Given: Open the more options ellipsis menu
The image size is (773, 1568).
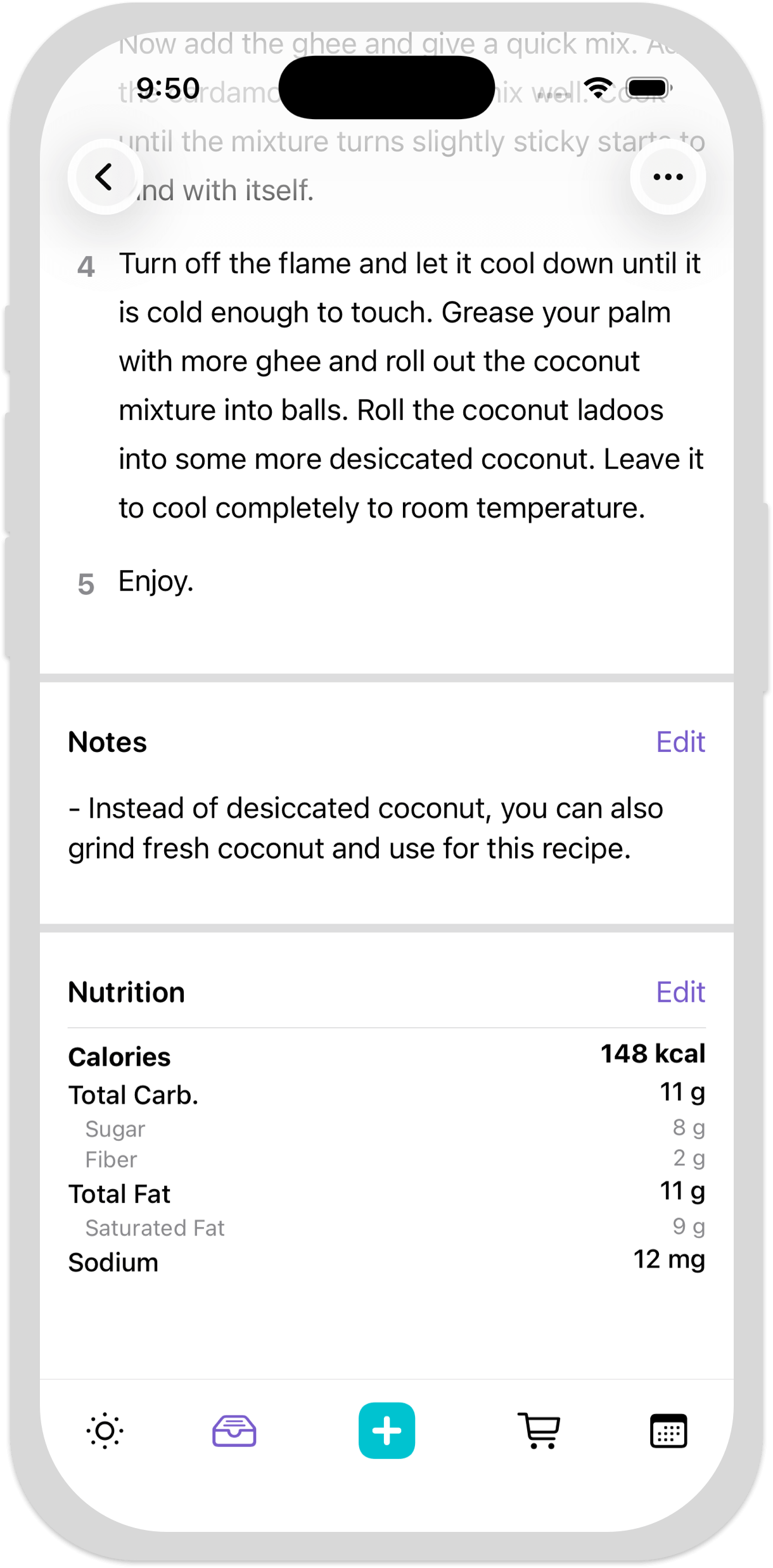Looking at the screenshot, I should 667,177.
